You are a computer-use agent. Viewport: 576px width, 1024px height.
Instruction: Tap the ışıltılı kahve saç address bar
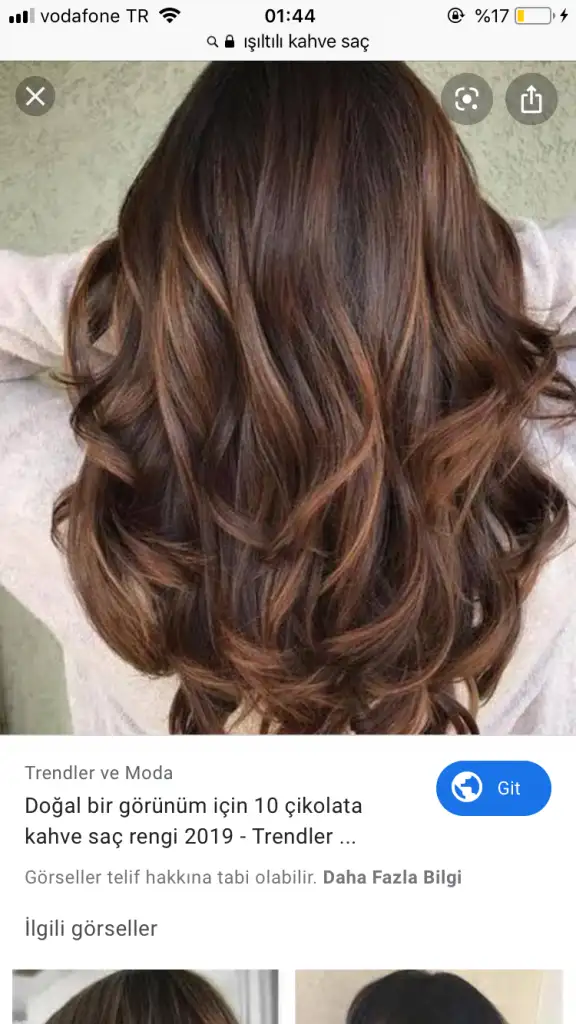coord(288,42)
